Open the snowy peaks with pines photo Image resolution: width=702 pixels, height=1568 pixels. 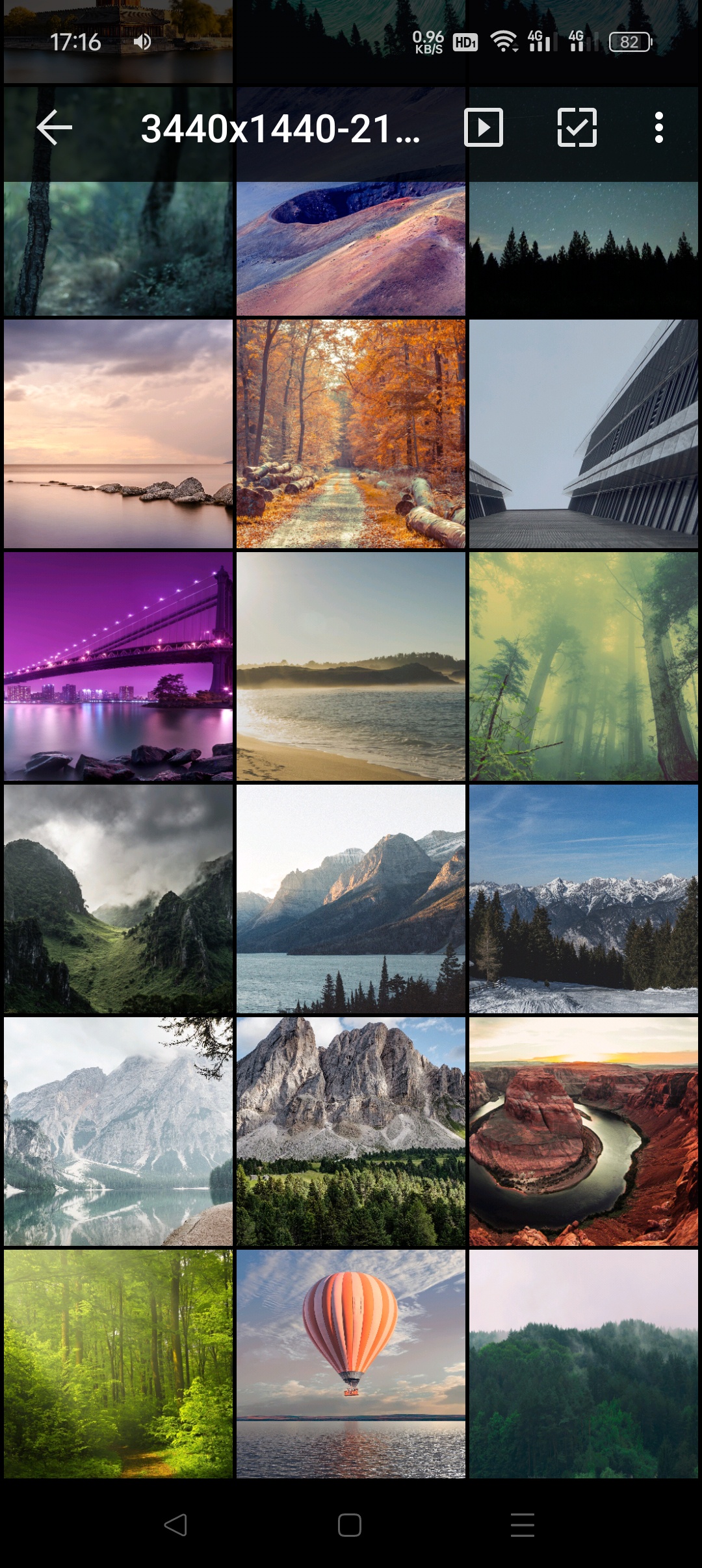point(584,899)
